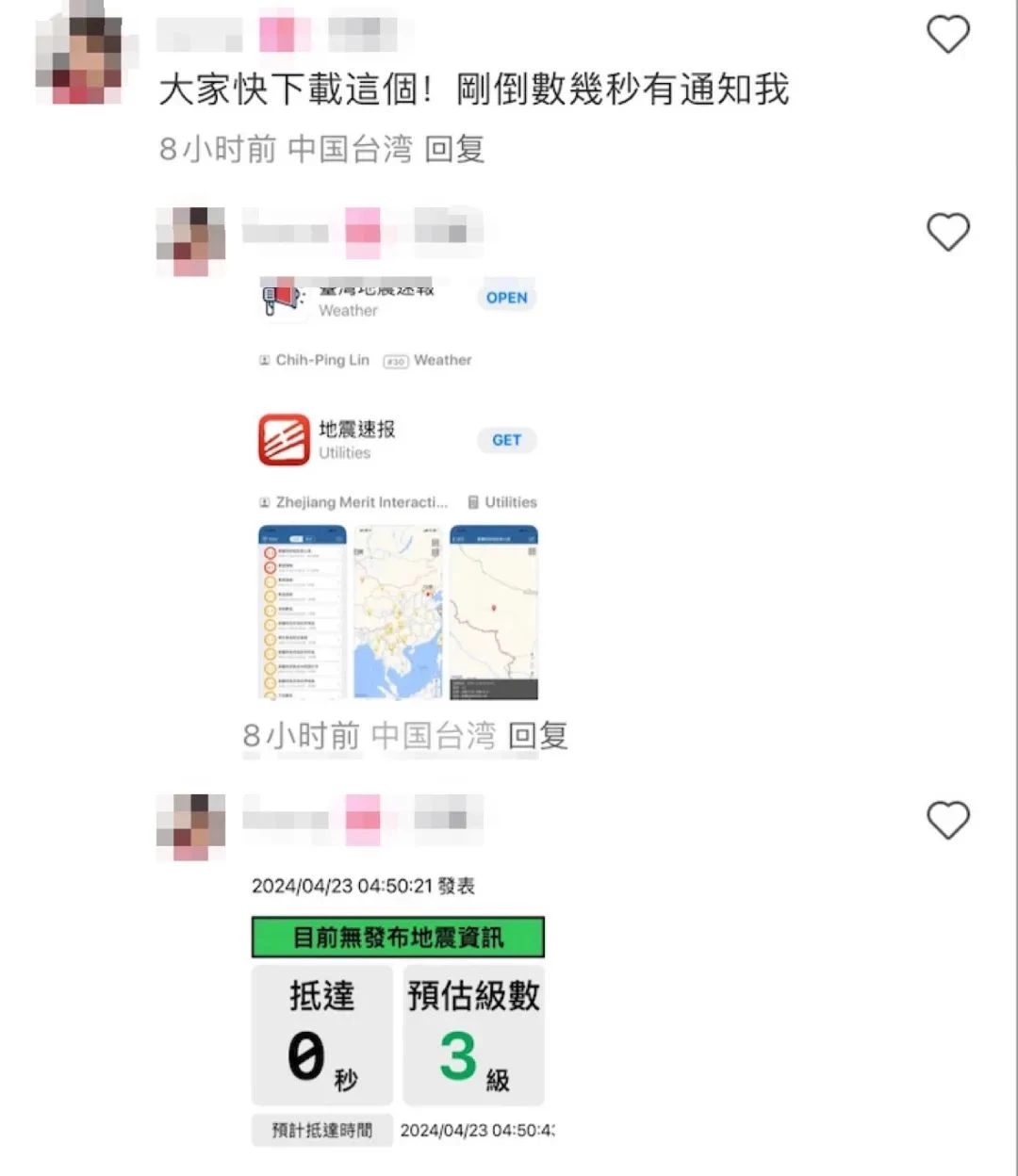1018x1176 pixels.
Task: Like the comment with the earthquake alert screenshot
Action: [947, 820]
